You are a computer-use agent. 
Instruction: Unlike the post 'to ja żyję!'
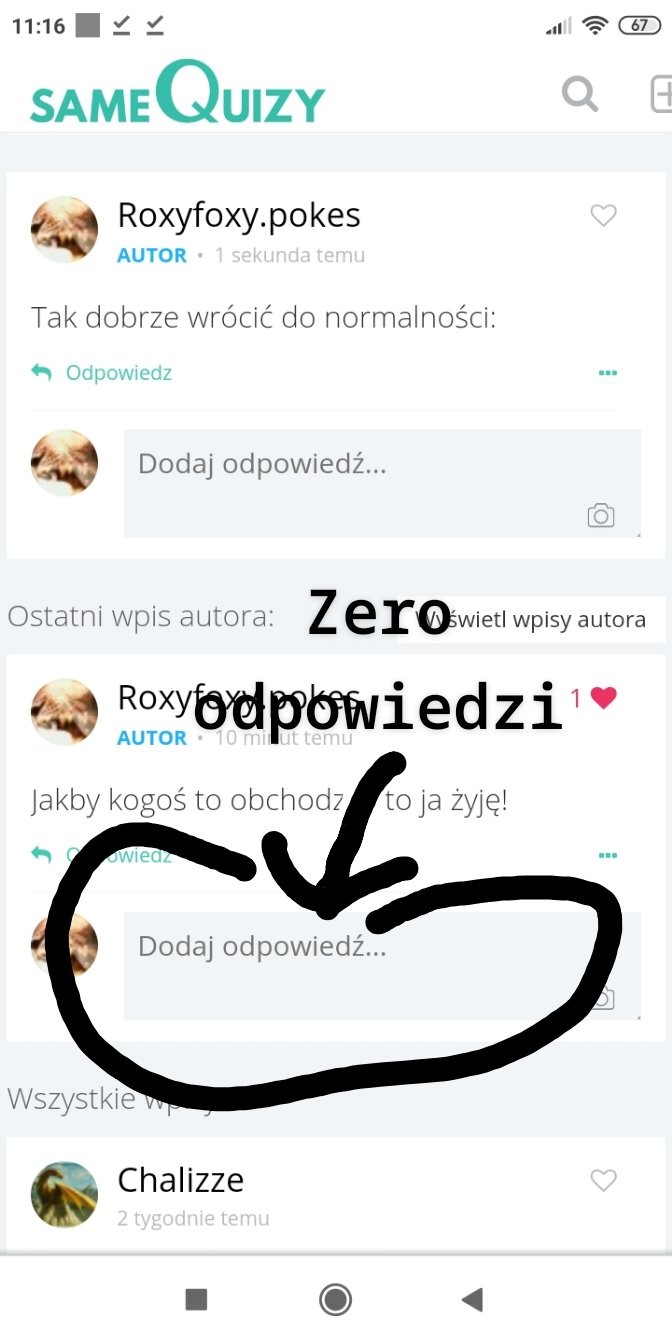tap(603, 698)
